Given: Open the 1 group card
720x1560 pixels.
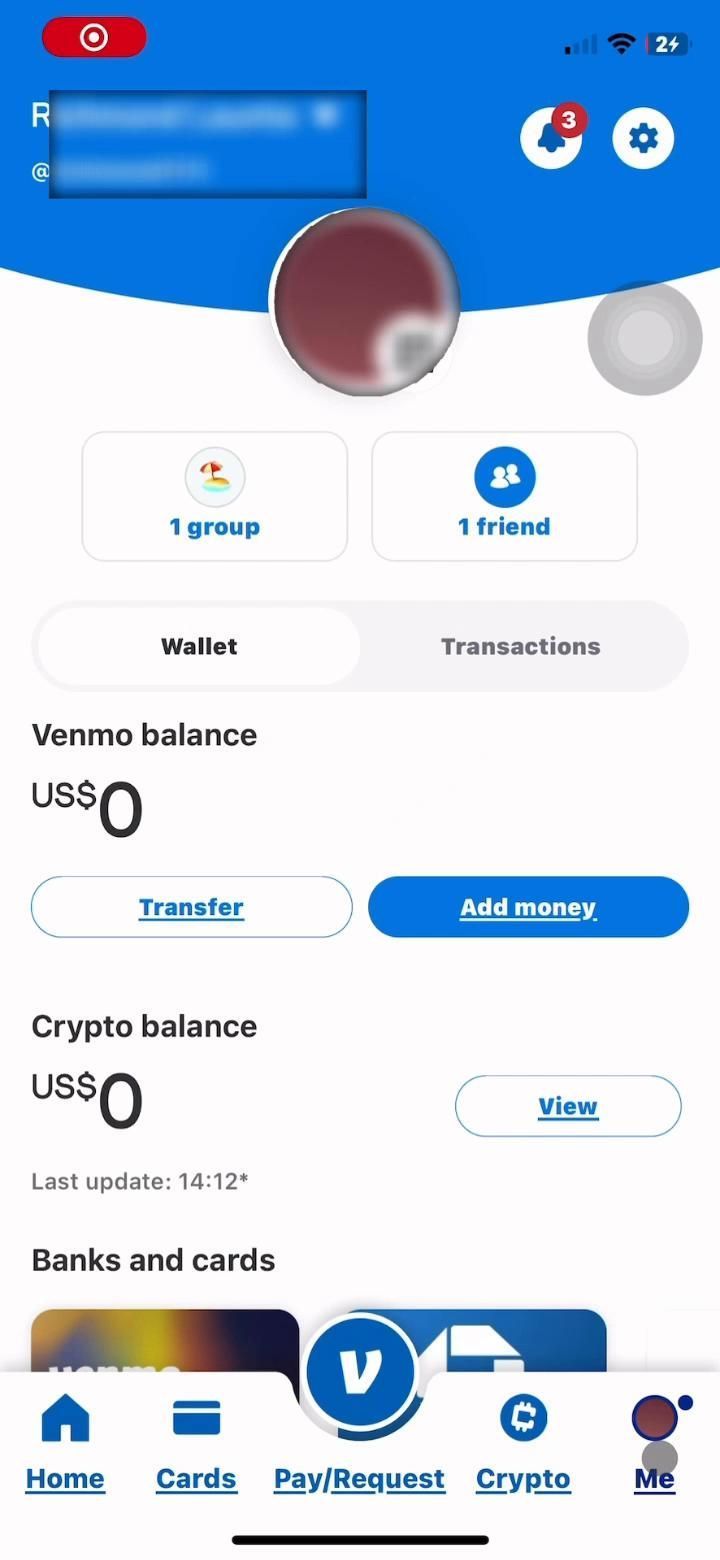Looking at the screenshot, I should pyautogui.click(x=215, y=497).
